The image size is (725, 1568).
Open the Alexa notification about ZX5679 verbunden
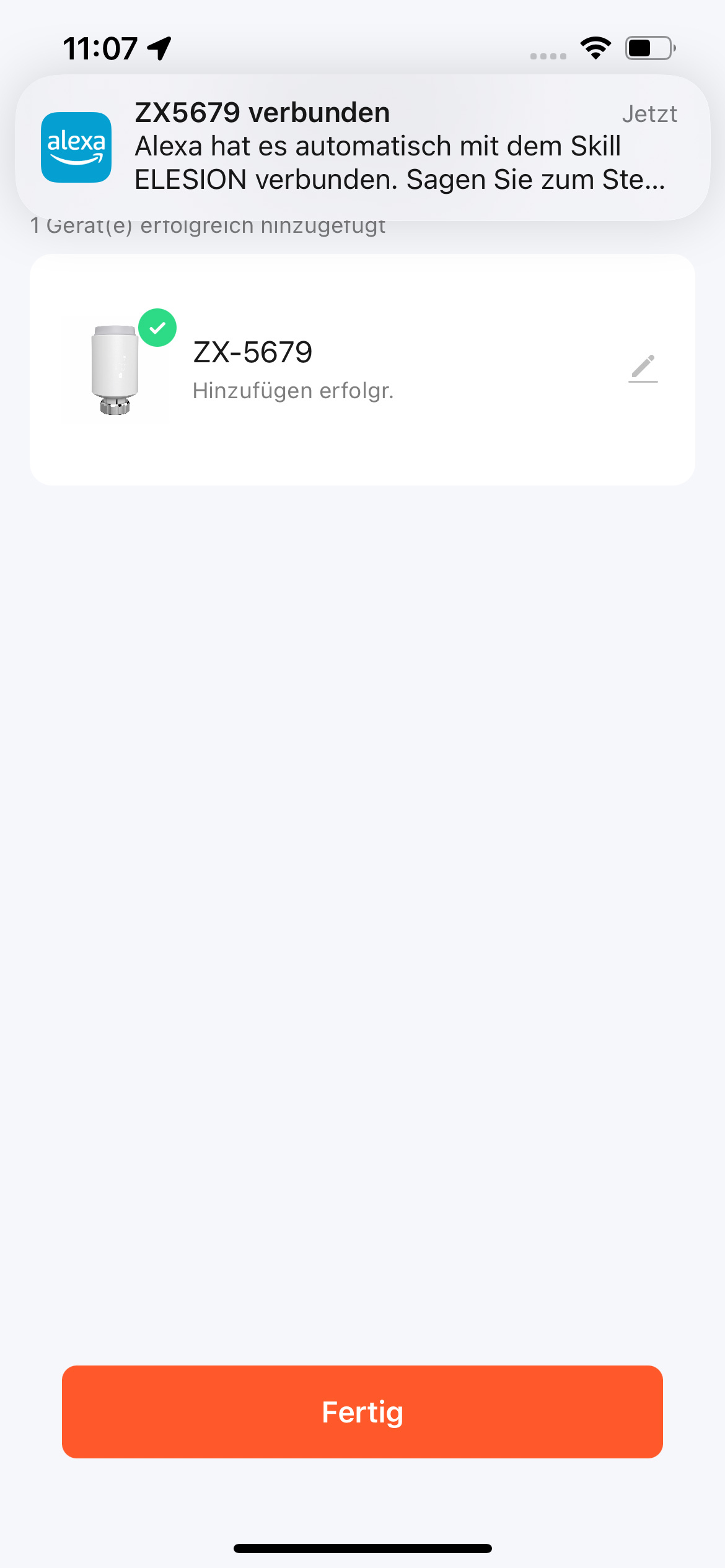(x=362, y=147)
